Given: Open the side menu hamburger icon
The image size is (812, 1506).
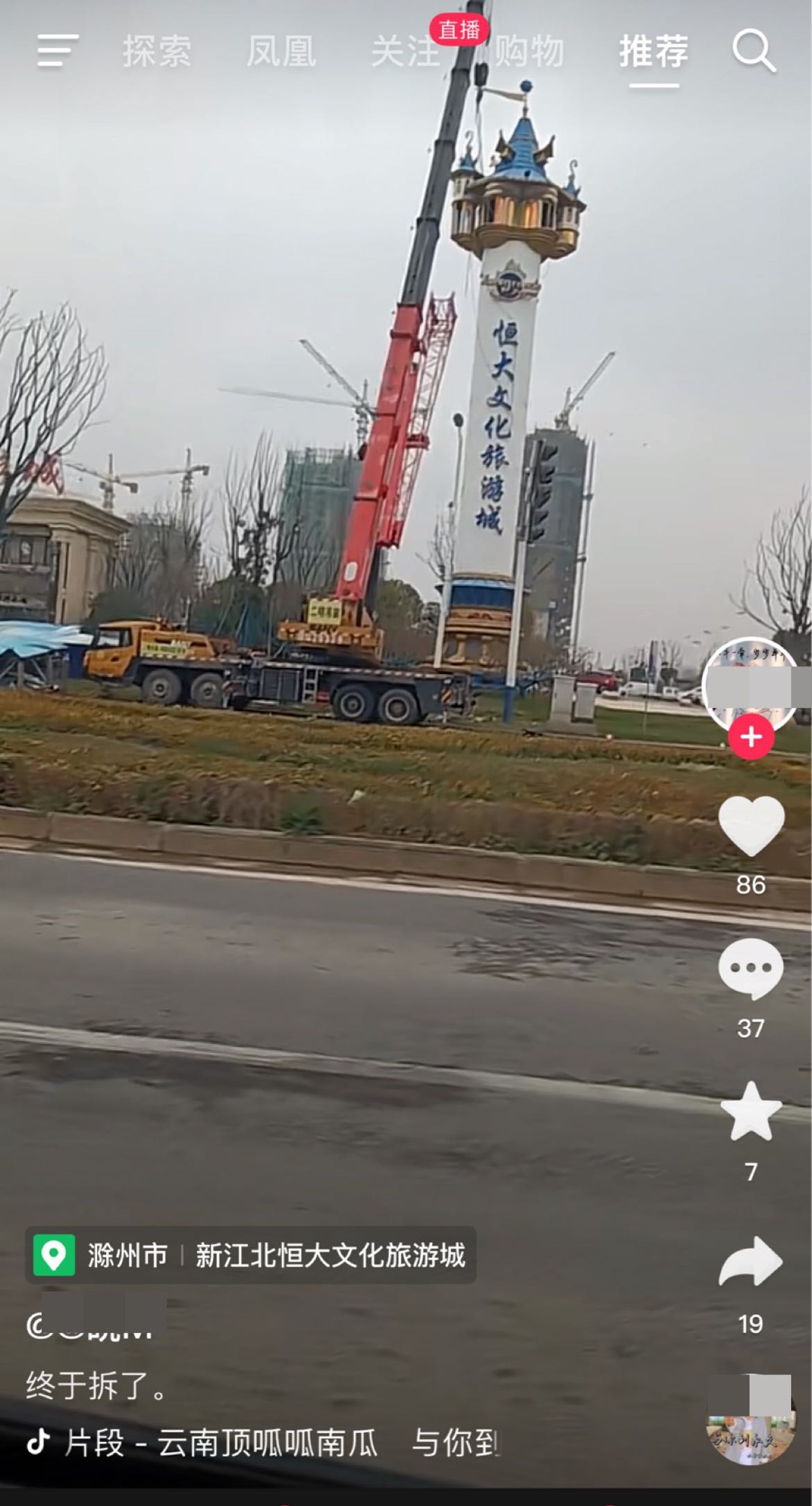Looking at the screenshot, I should pos(58,50).
